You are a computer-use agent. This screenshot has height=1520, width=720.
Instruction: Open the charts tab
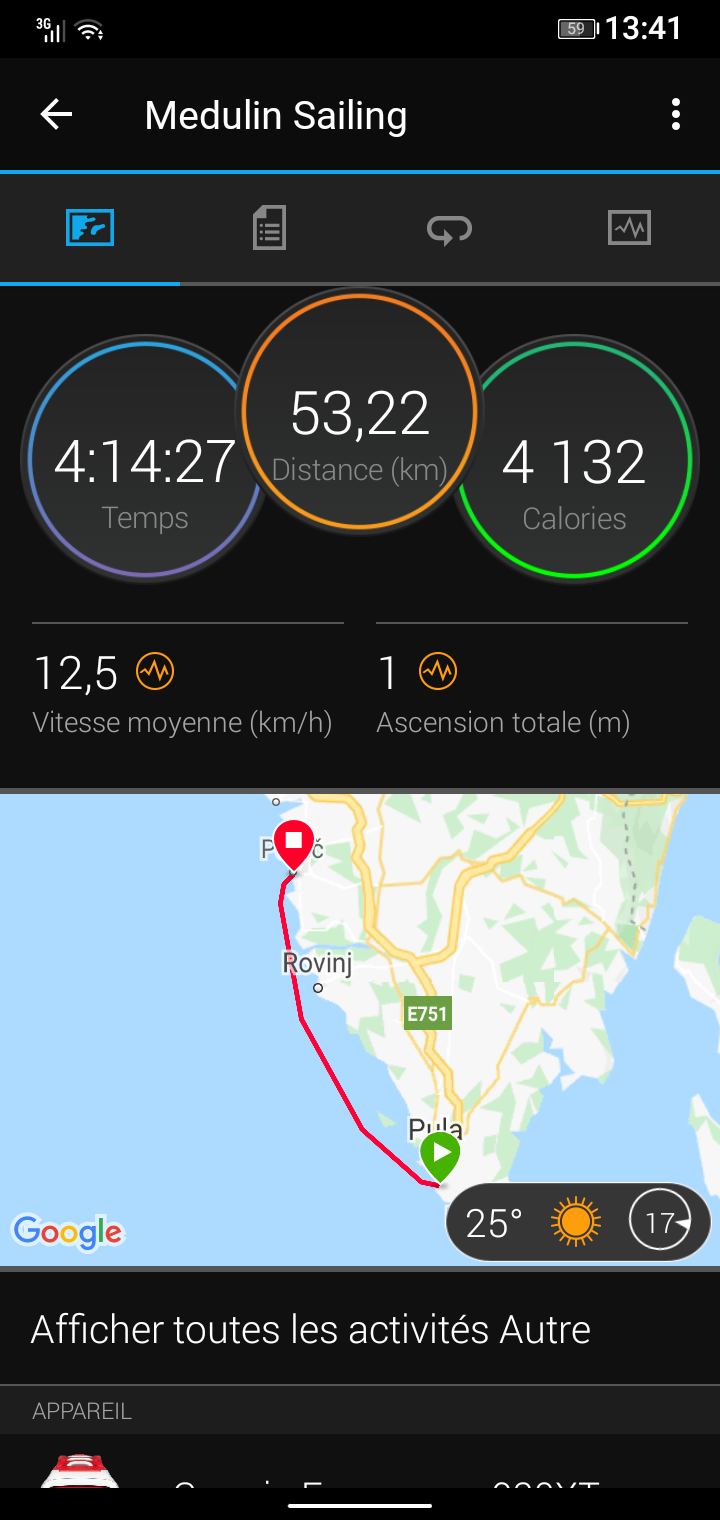[x=630, y=228]
